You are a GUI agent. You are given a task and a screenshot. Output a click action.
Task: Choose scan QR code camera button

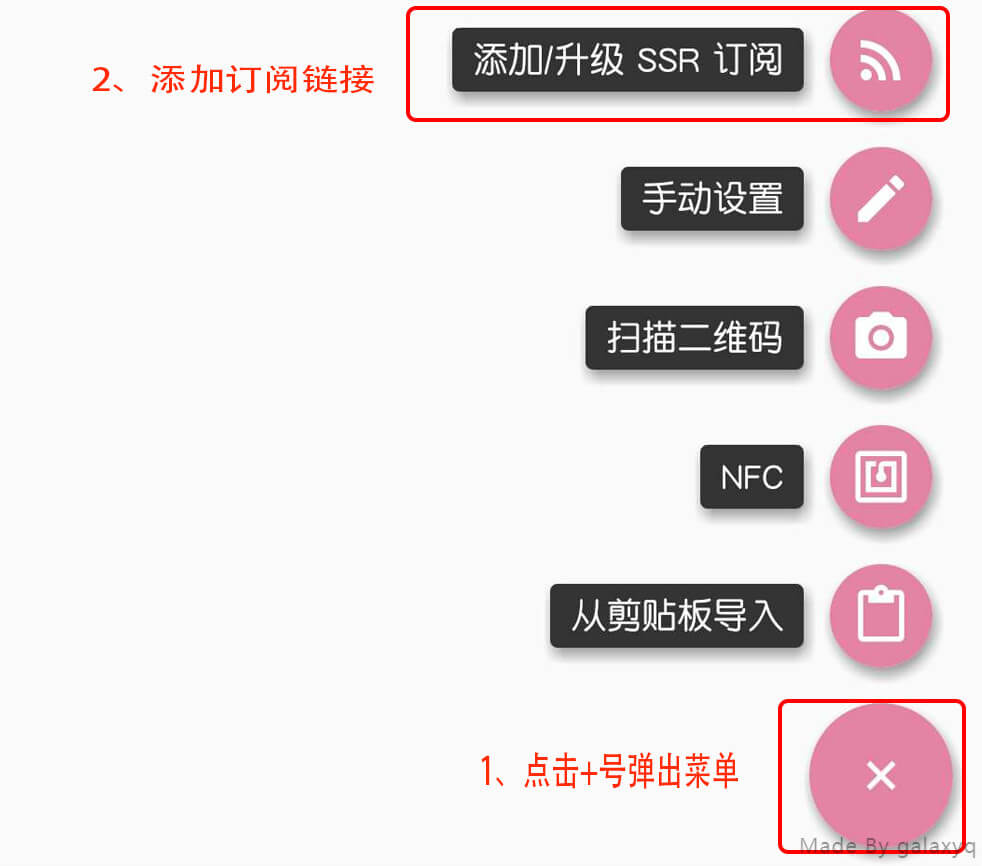tap(880, 338)
